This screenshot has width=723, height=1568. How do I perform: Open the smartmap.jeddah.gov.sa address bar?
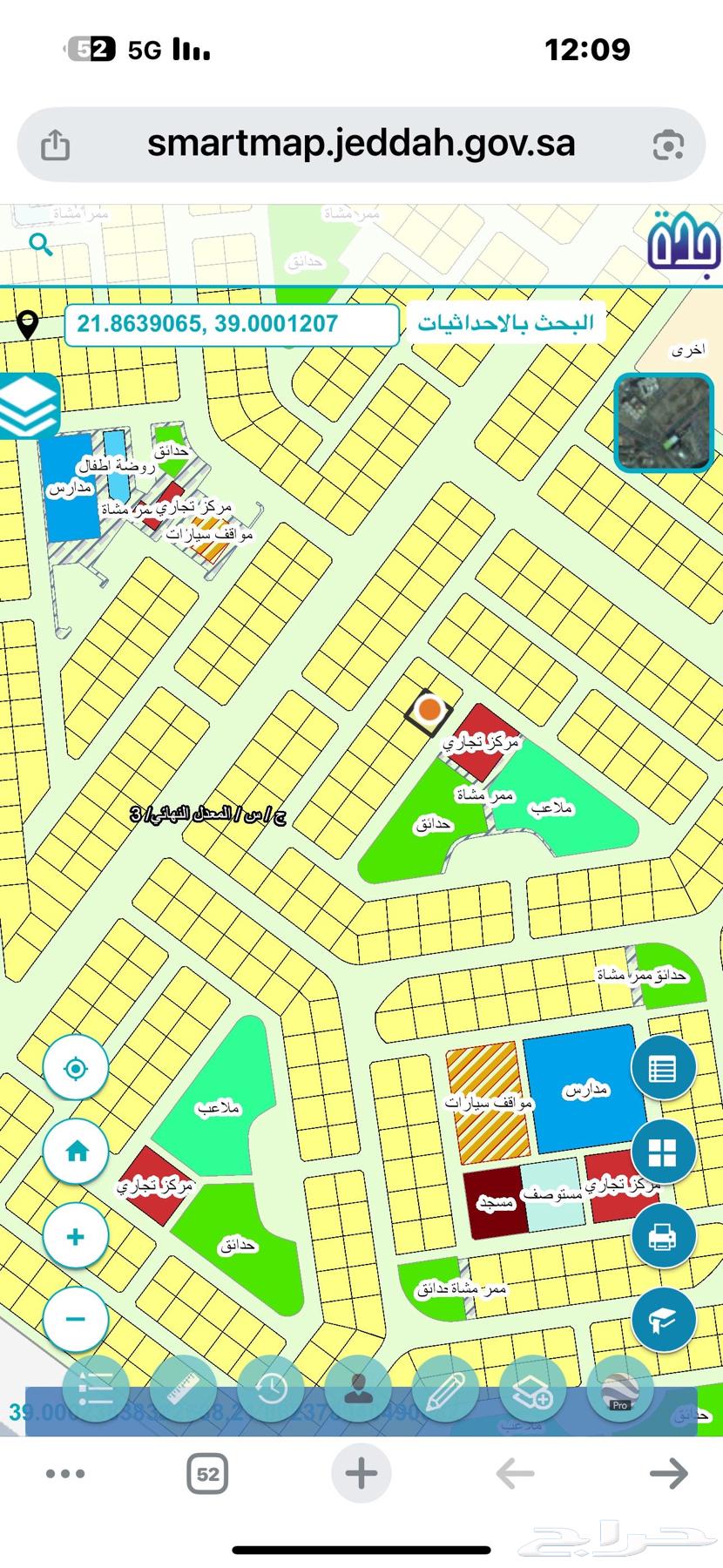pyautogui.click(x=361, y=144)
